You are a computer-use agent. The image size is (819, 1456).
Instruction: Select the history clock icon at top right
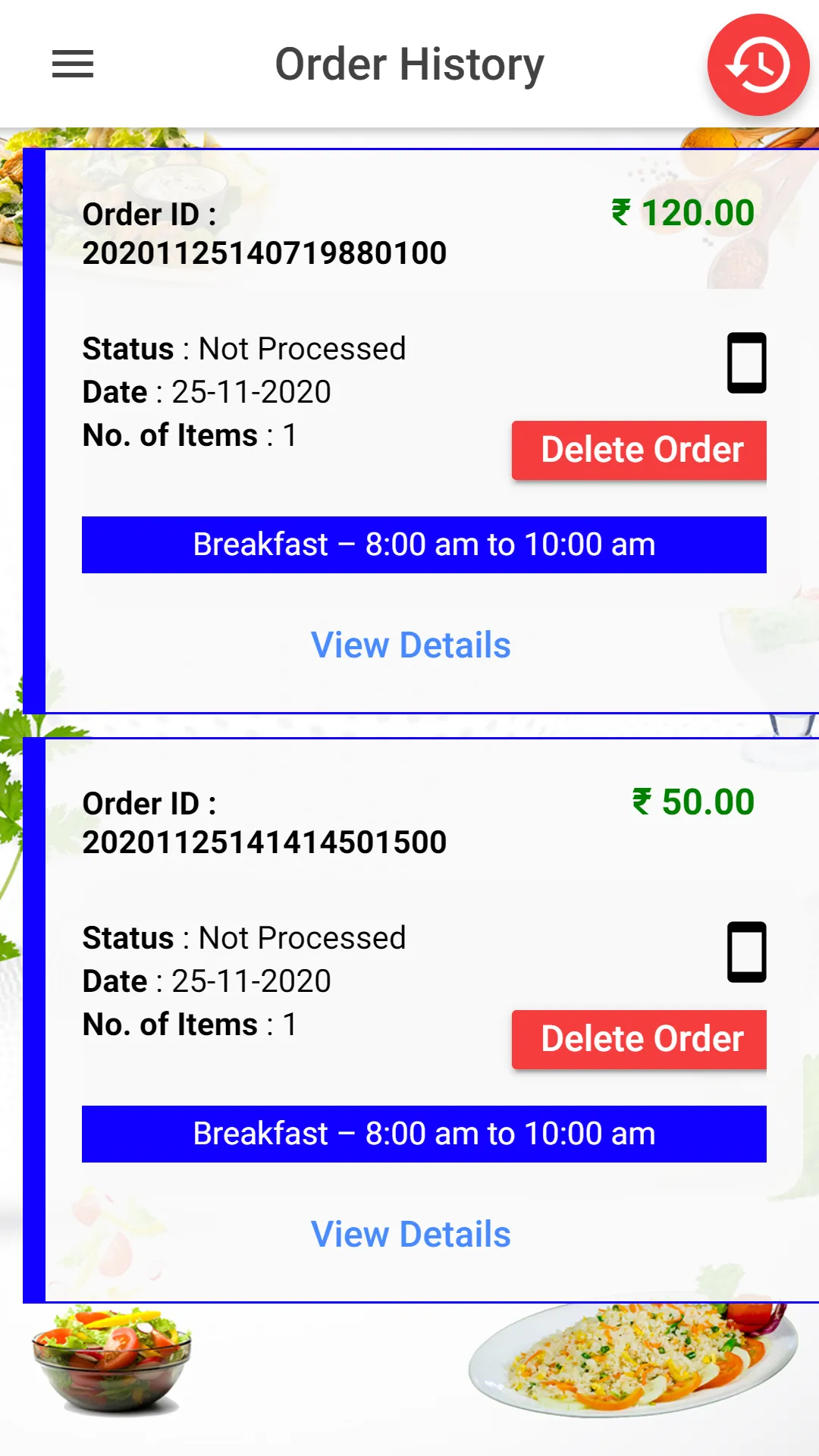[758, 65]
